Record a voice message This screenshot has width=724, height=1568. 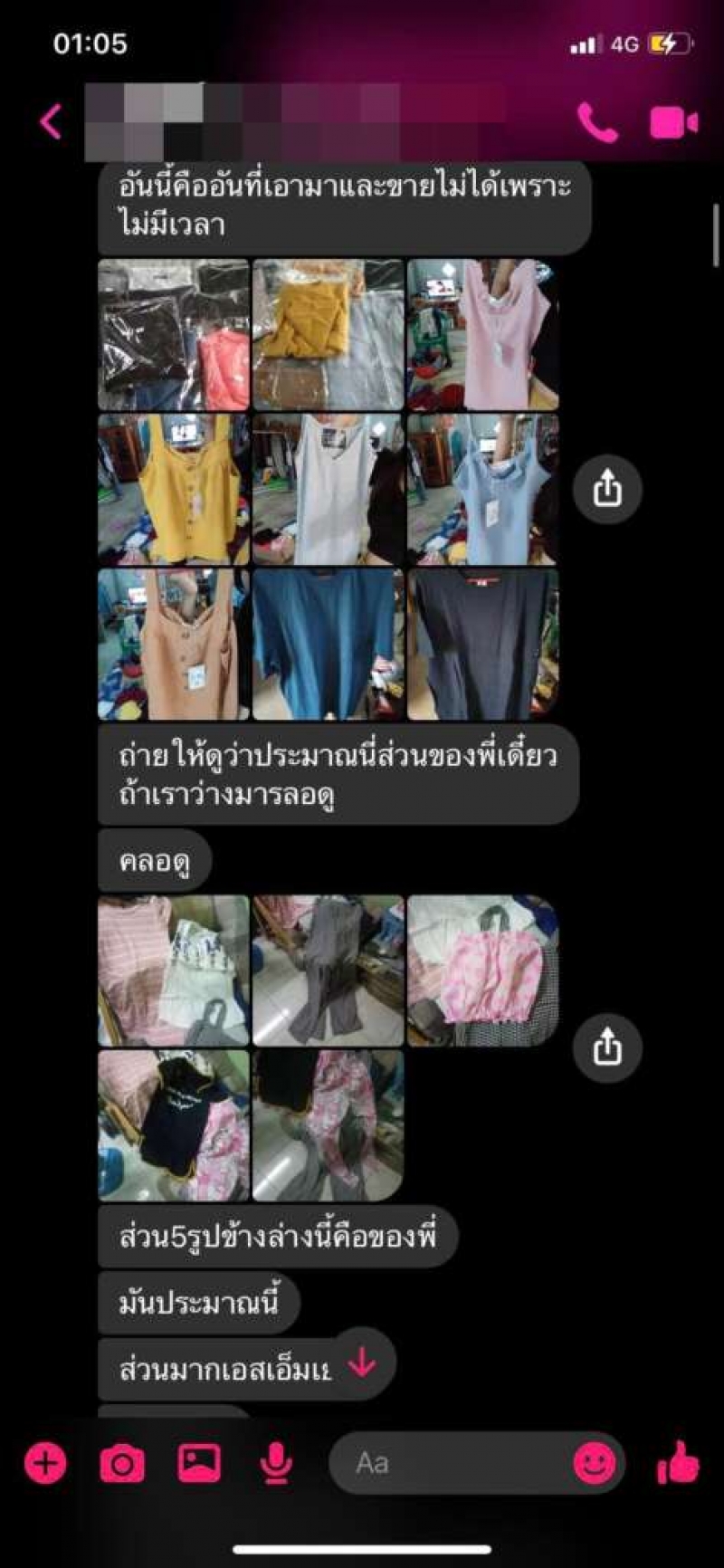pyautogui.click(x=275, y=1462)
